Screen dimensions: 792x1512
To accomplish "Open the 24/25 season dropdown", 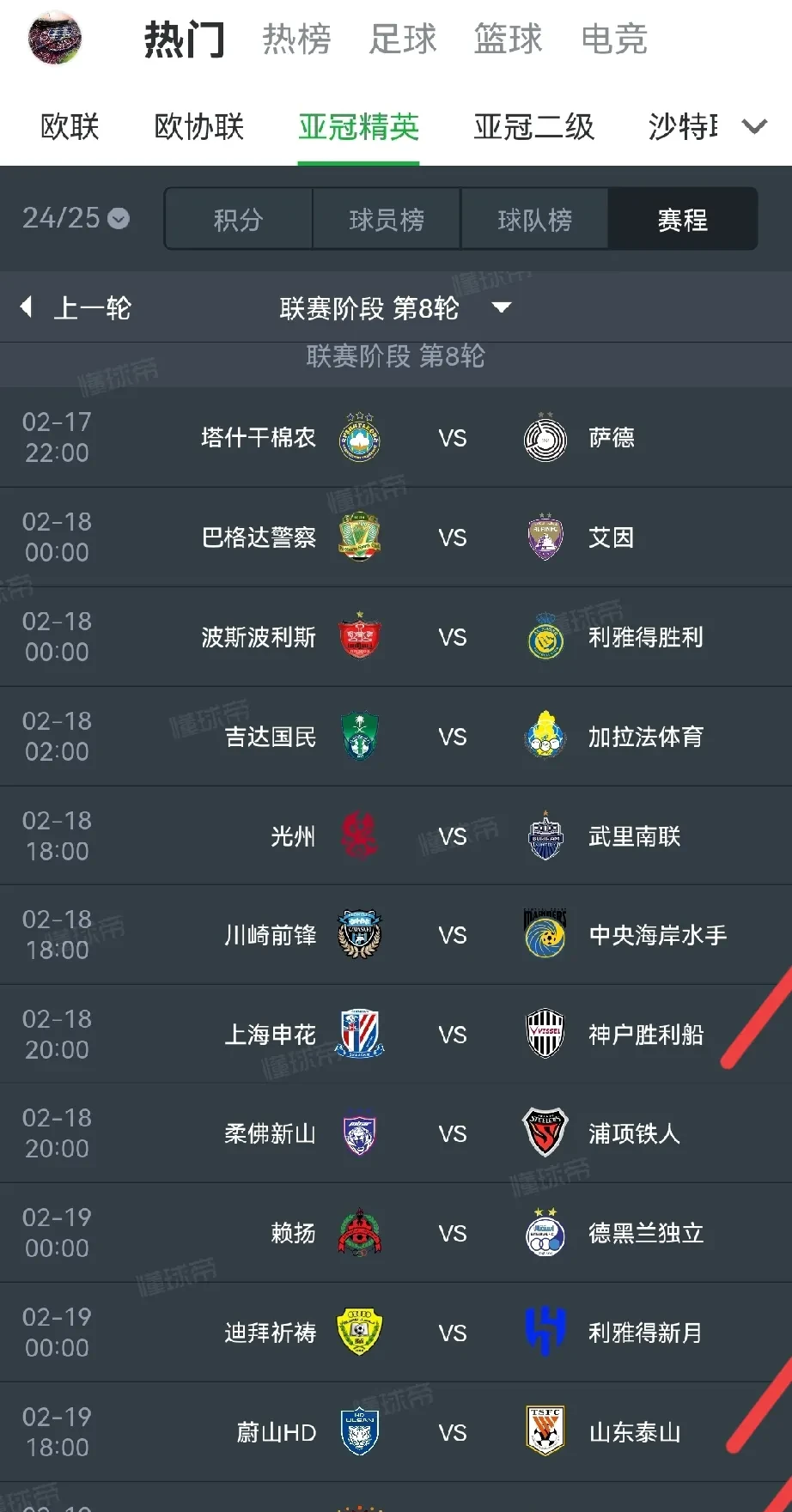I will coord(76,218).
